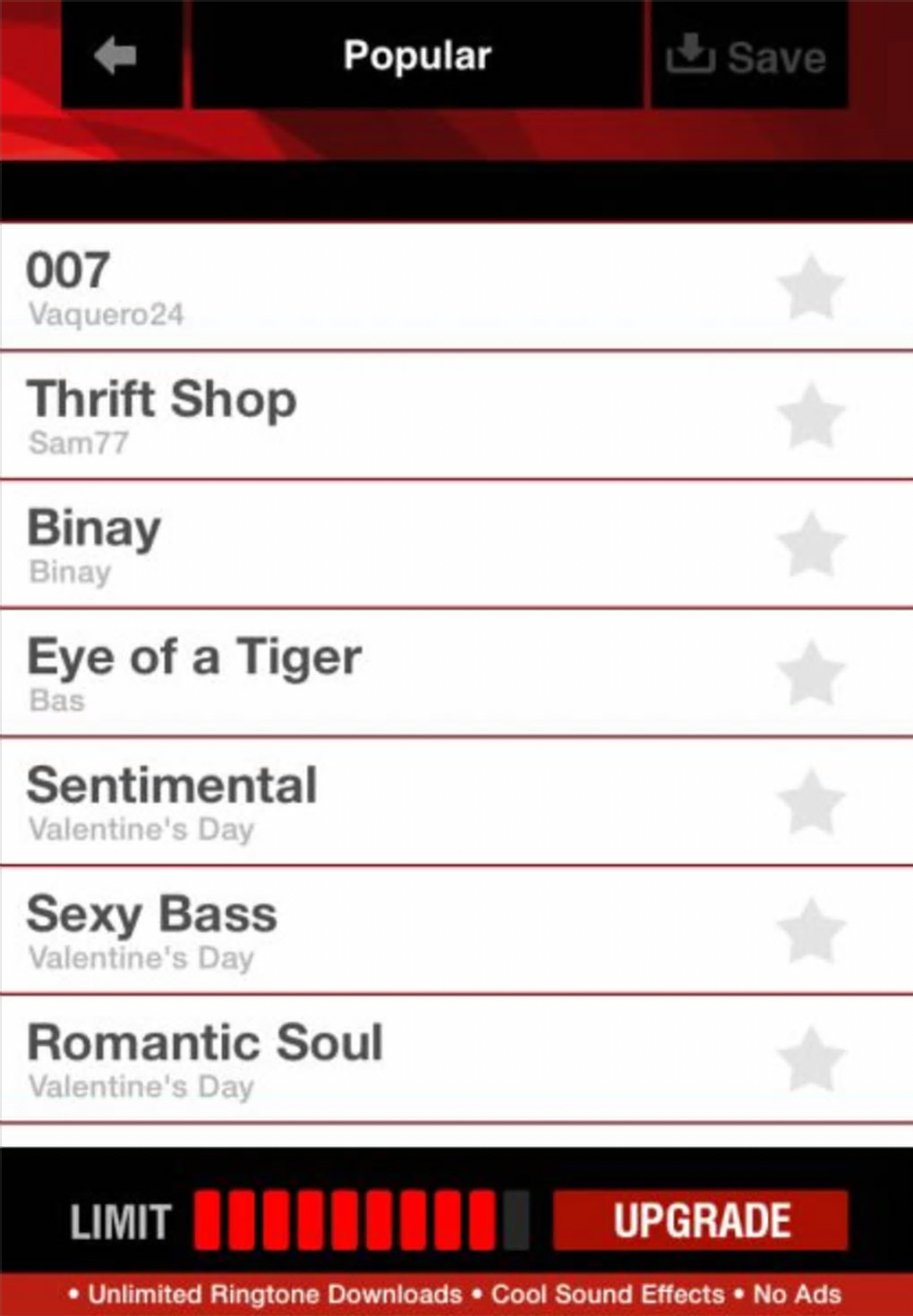Tap the Save button

(747, 56)
